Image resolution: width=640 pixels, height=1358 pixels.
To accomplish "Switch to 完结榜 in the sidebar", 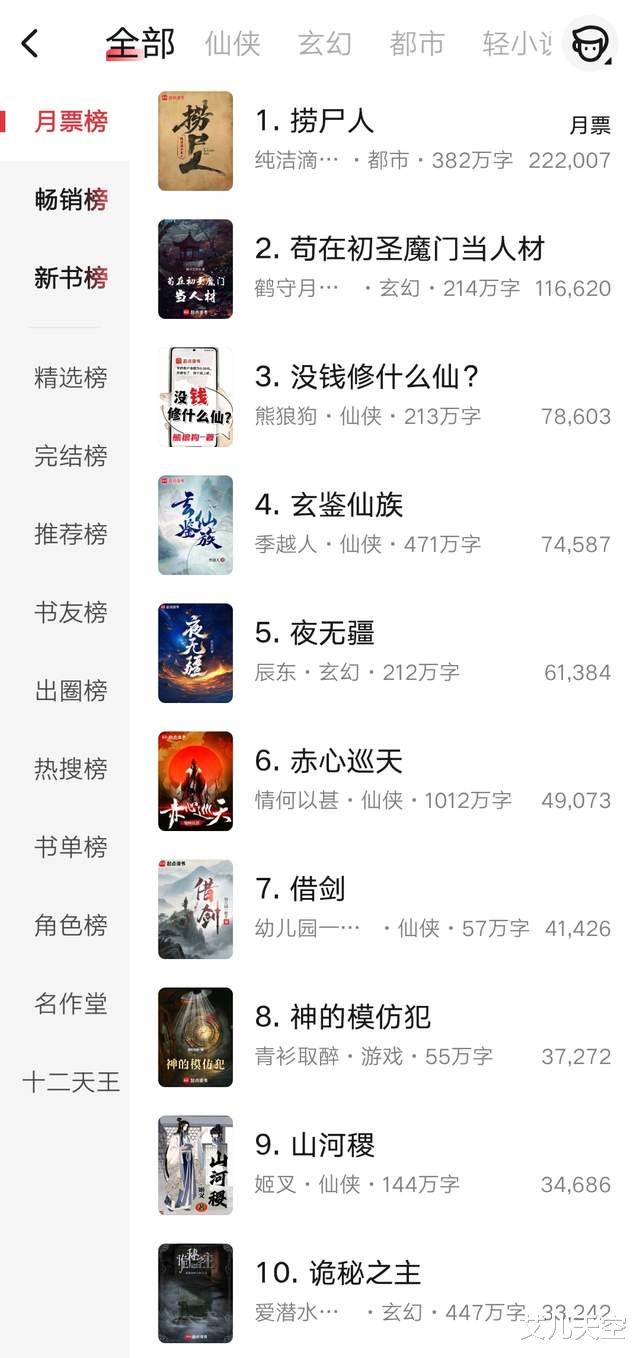I will pyautogui.click(x=70, y=456).
